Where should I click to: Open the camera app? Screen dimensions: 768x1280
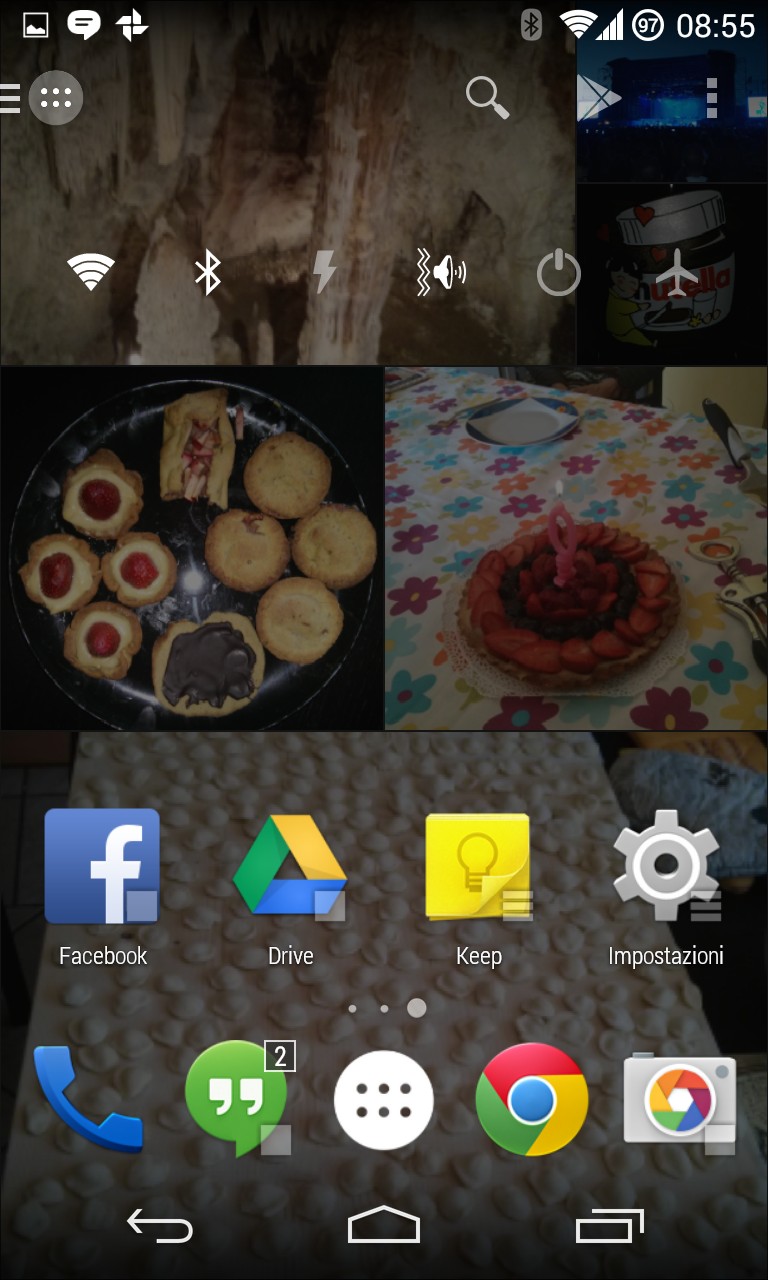pyautogui.click(x=679, y=1100)
